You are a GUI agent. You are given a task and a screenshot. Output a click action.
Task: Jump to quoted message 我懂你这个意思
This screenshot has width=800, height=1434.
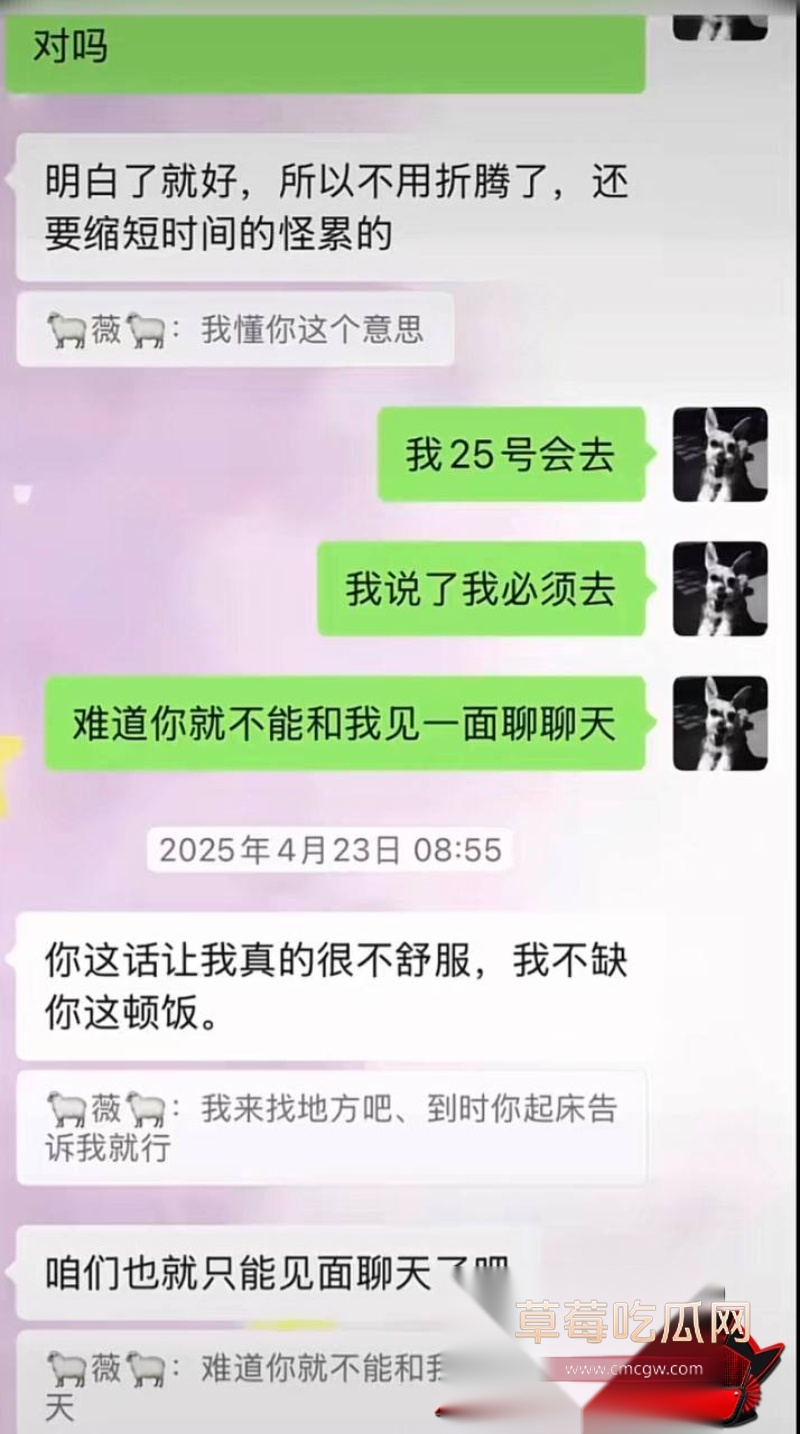[x=235, y=329]
